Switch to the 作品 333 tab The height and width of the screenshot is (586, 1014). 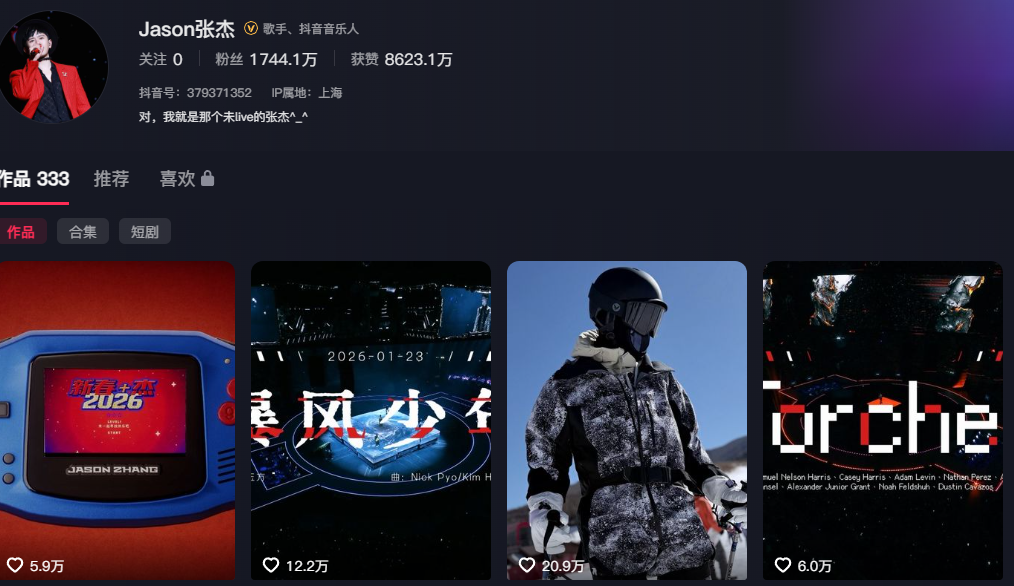click(34, 179)
